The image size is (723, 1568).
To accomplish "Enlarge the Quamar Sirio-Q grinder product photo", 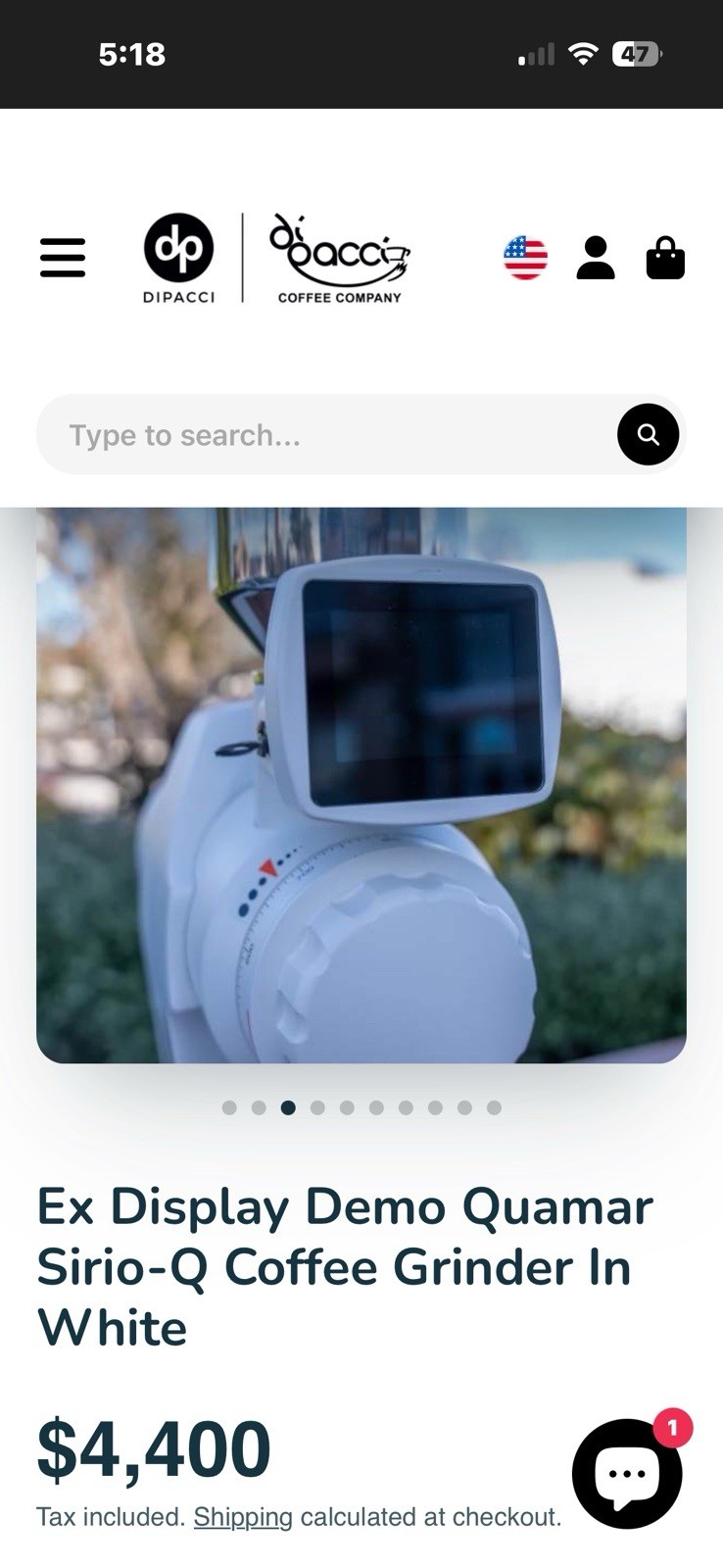I will tap(361, 785).
